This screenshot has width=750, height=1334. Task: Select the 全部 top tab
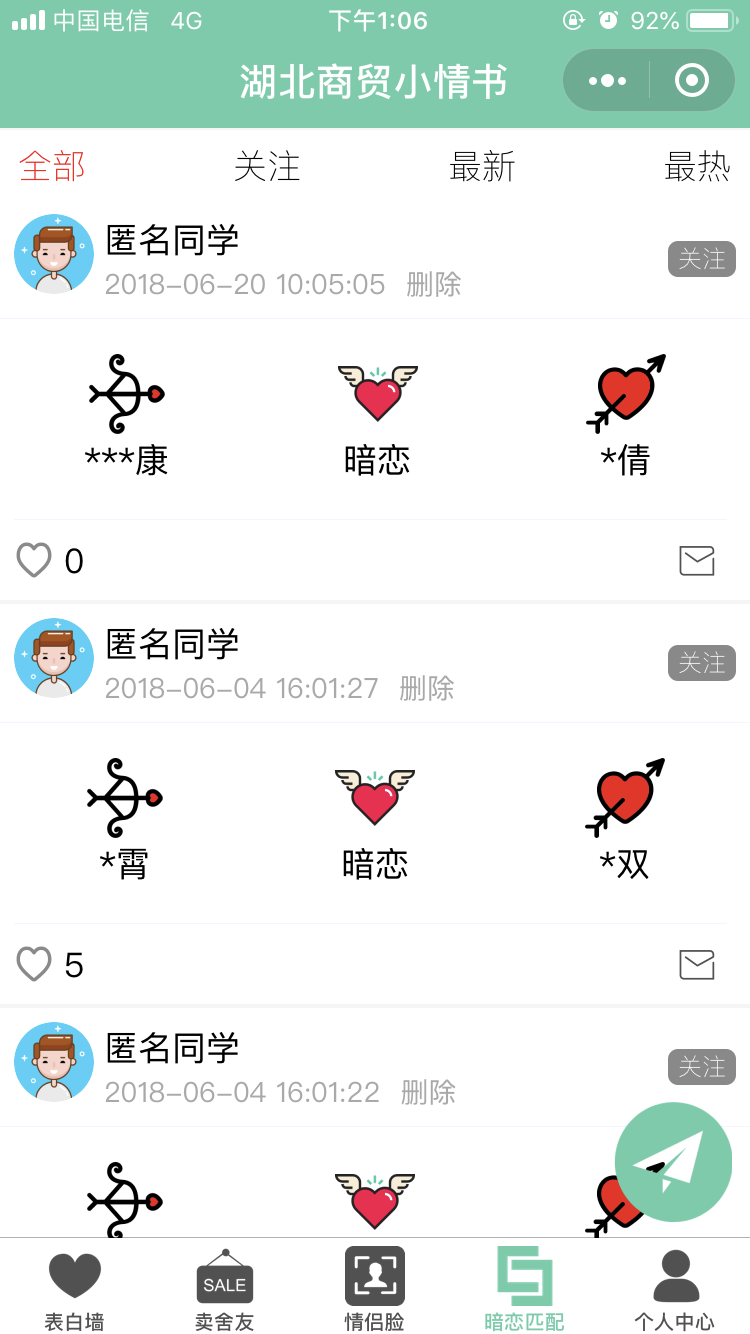(x=52, y=166)
